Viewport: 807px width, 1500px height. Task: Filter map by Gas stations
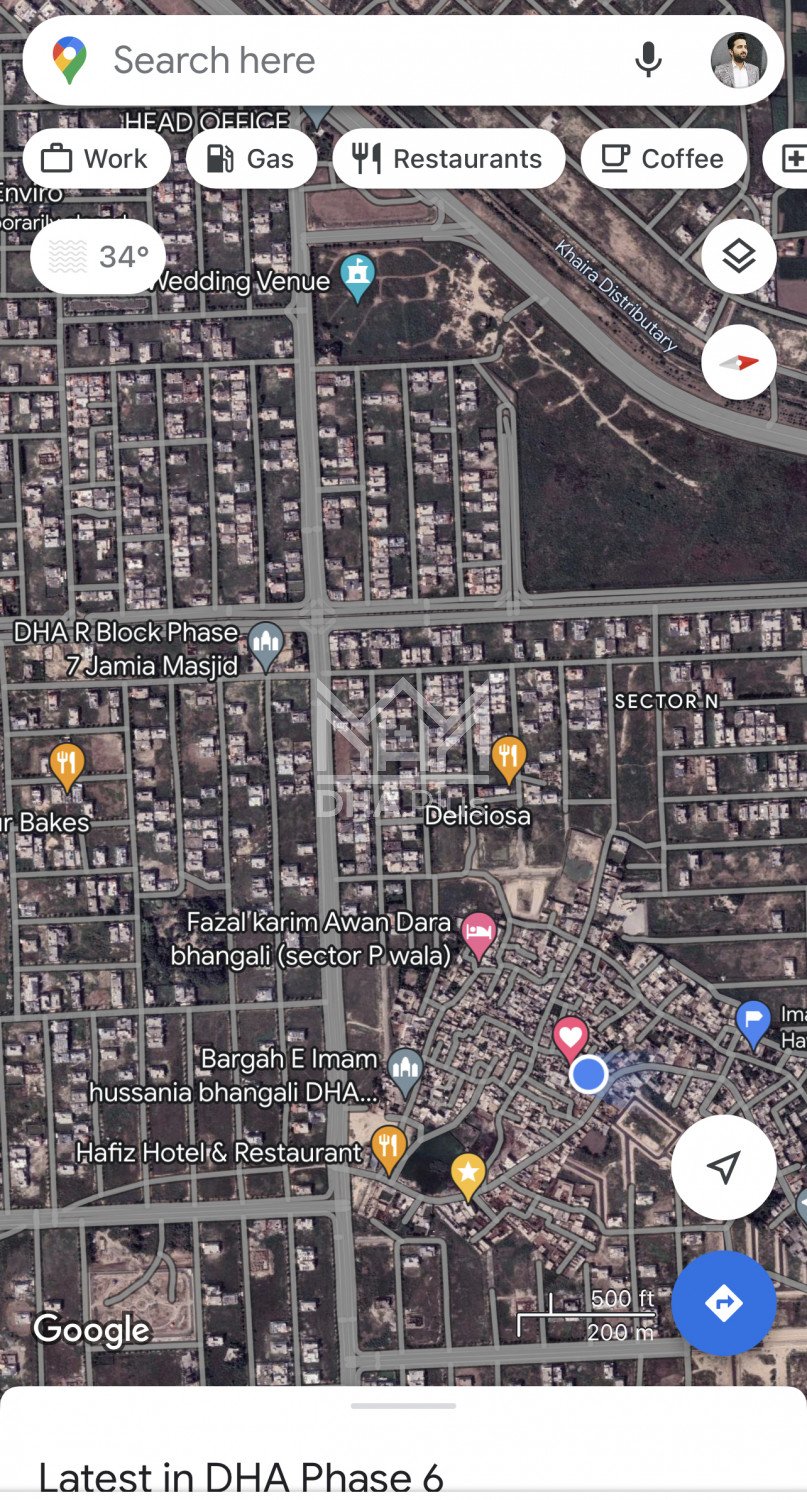pos(251,159)
